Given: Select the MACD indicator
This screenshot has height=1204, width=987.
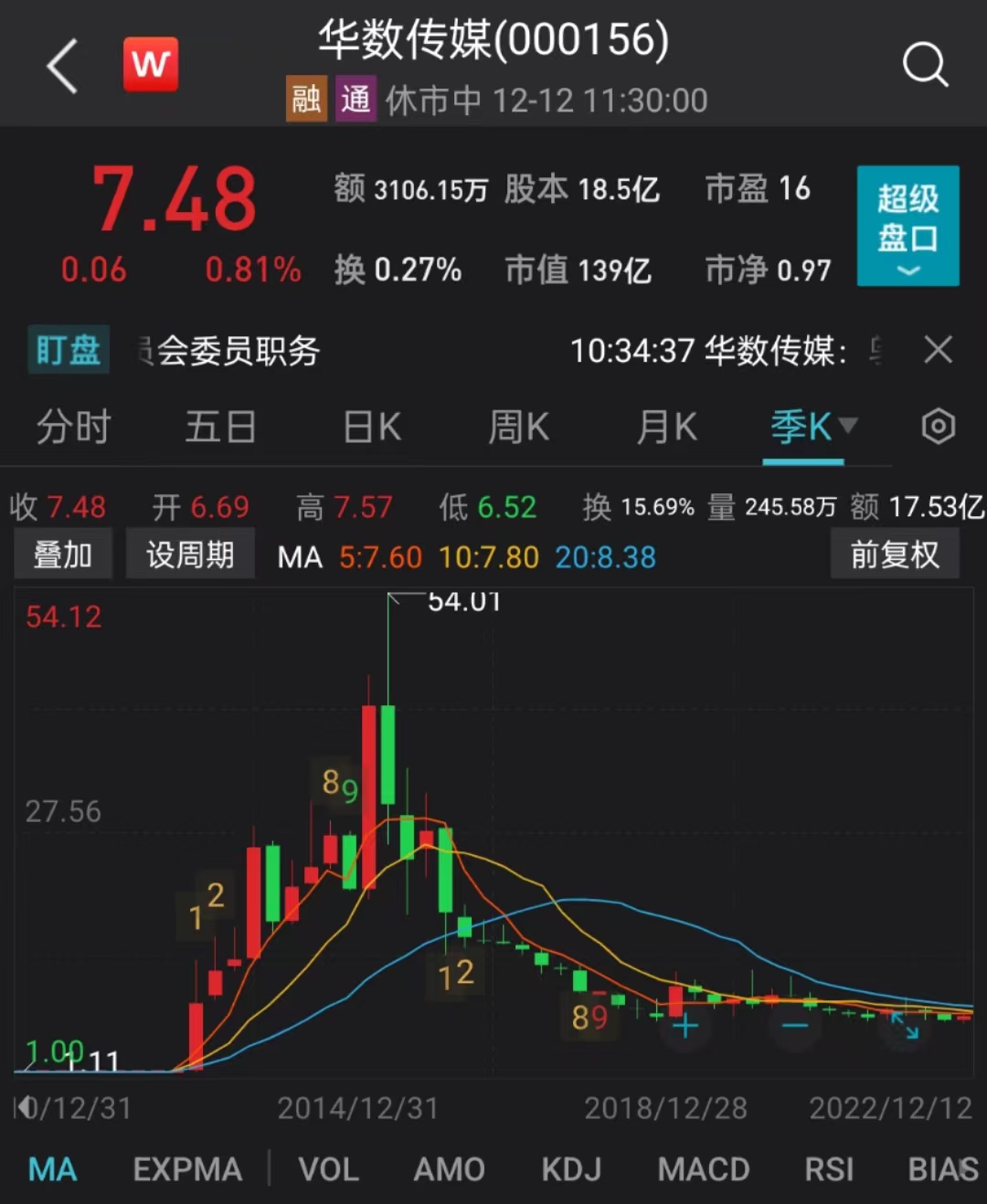Looking at the screenshot, I should pos(703,1169).
